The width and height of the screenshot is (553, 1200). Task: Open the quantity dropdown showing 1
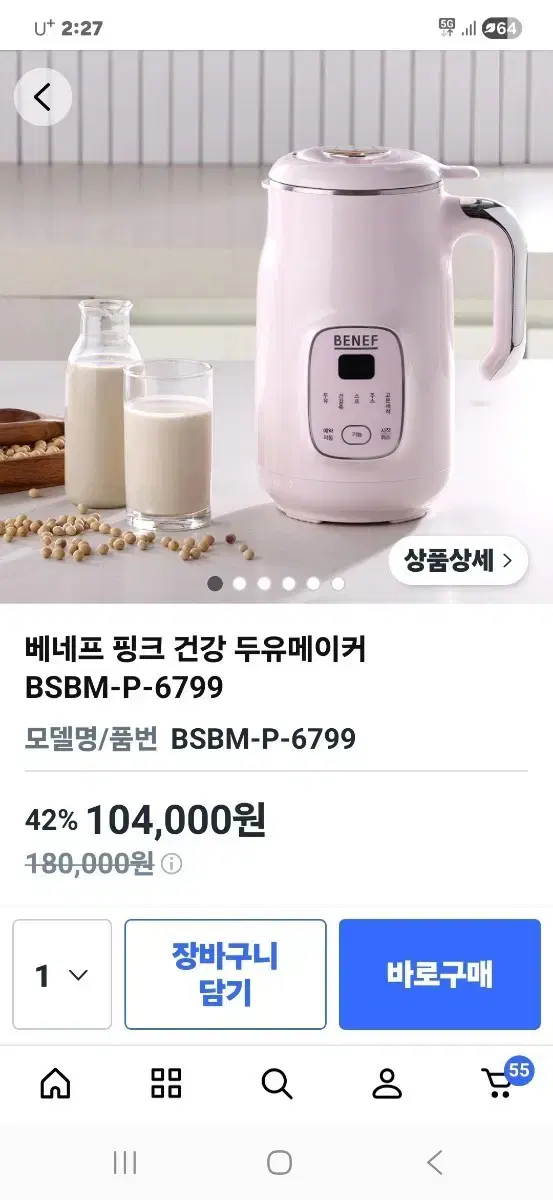(62, 975)
